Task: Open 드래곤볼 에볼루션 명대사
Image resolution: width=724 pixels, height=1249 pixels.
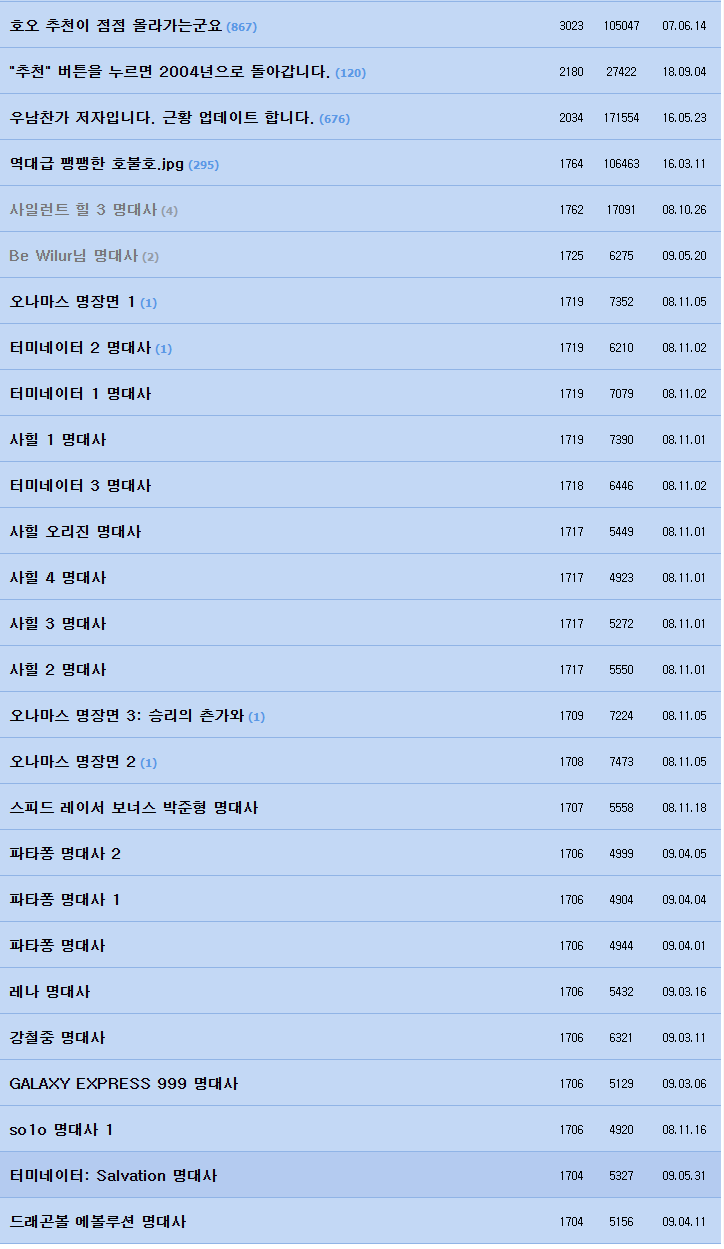Action: pos(98,1222)
